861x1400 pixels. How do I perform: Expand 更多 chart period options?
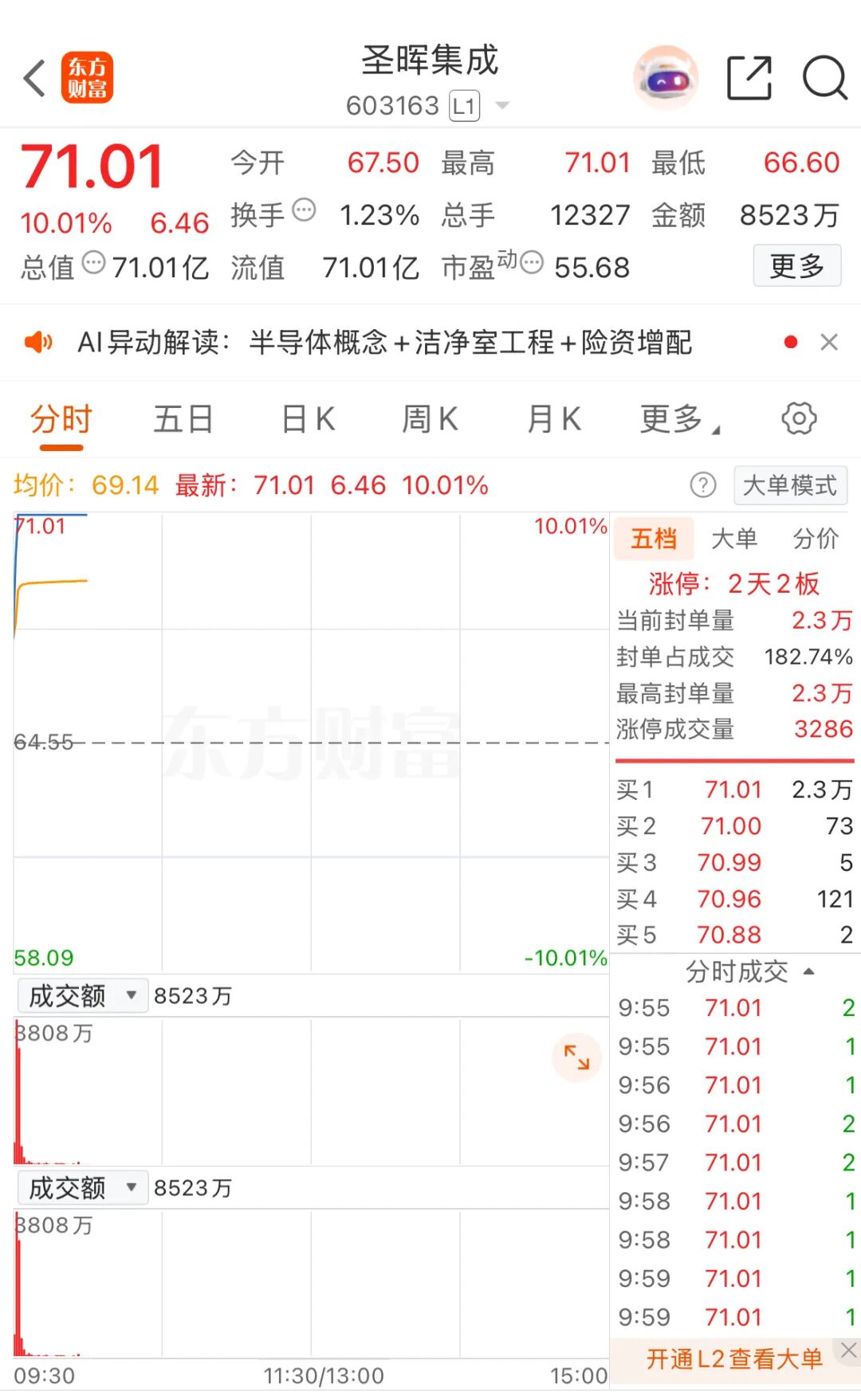678,419
